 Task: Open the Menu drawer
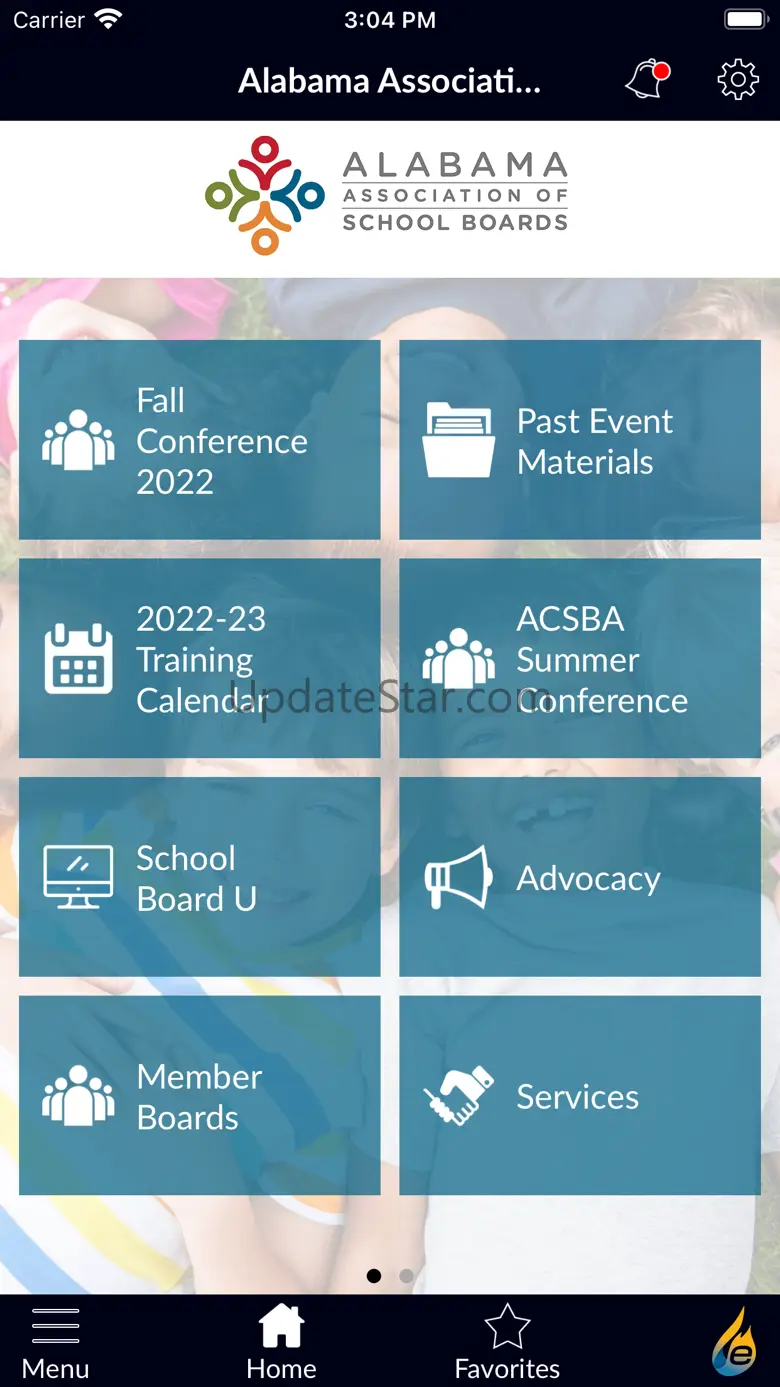[55, 1342]
